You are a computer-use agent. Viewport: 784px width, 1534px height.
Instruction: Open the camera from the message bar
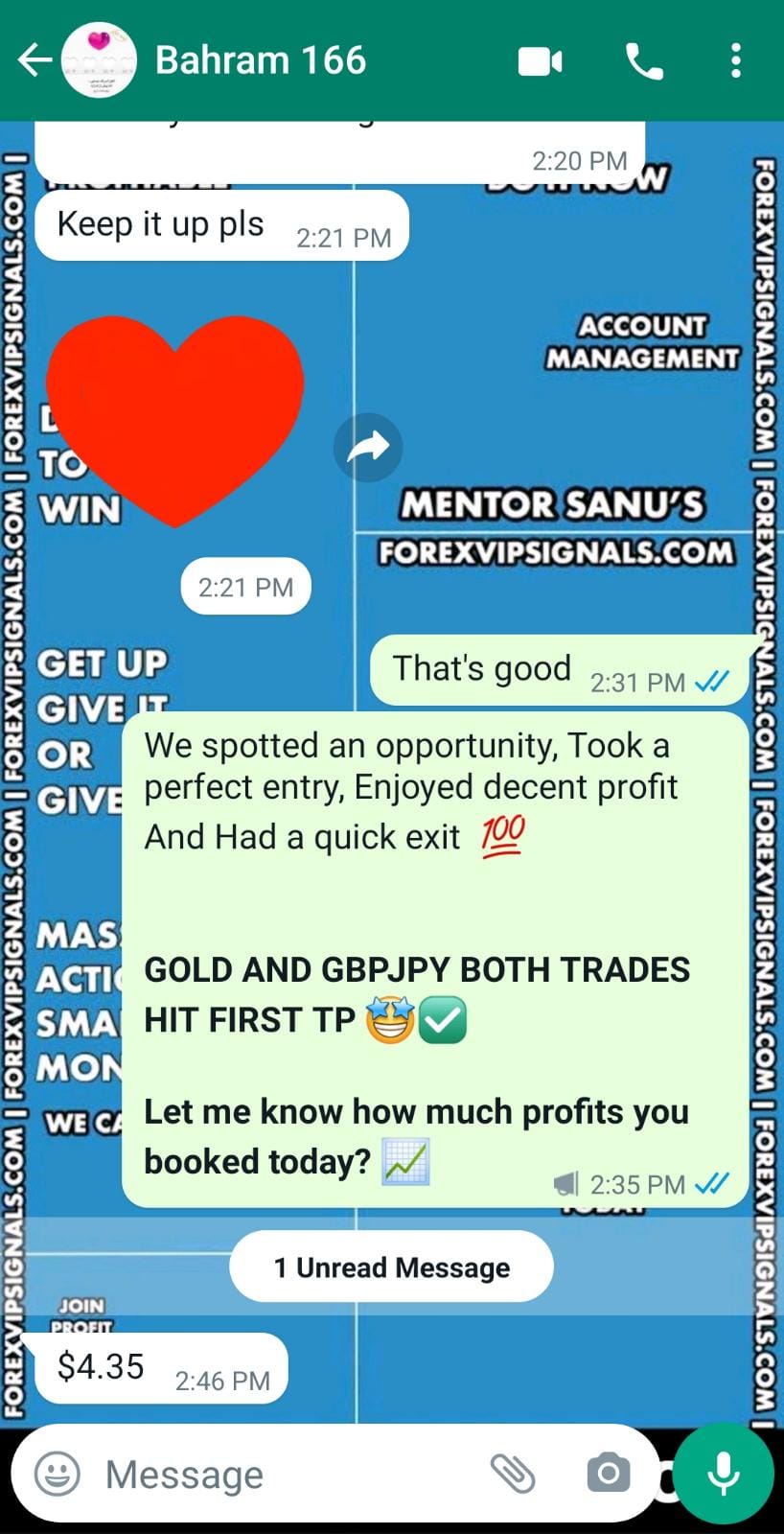(608, 1474)
